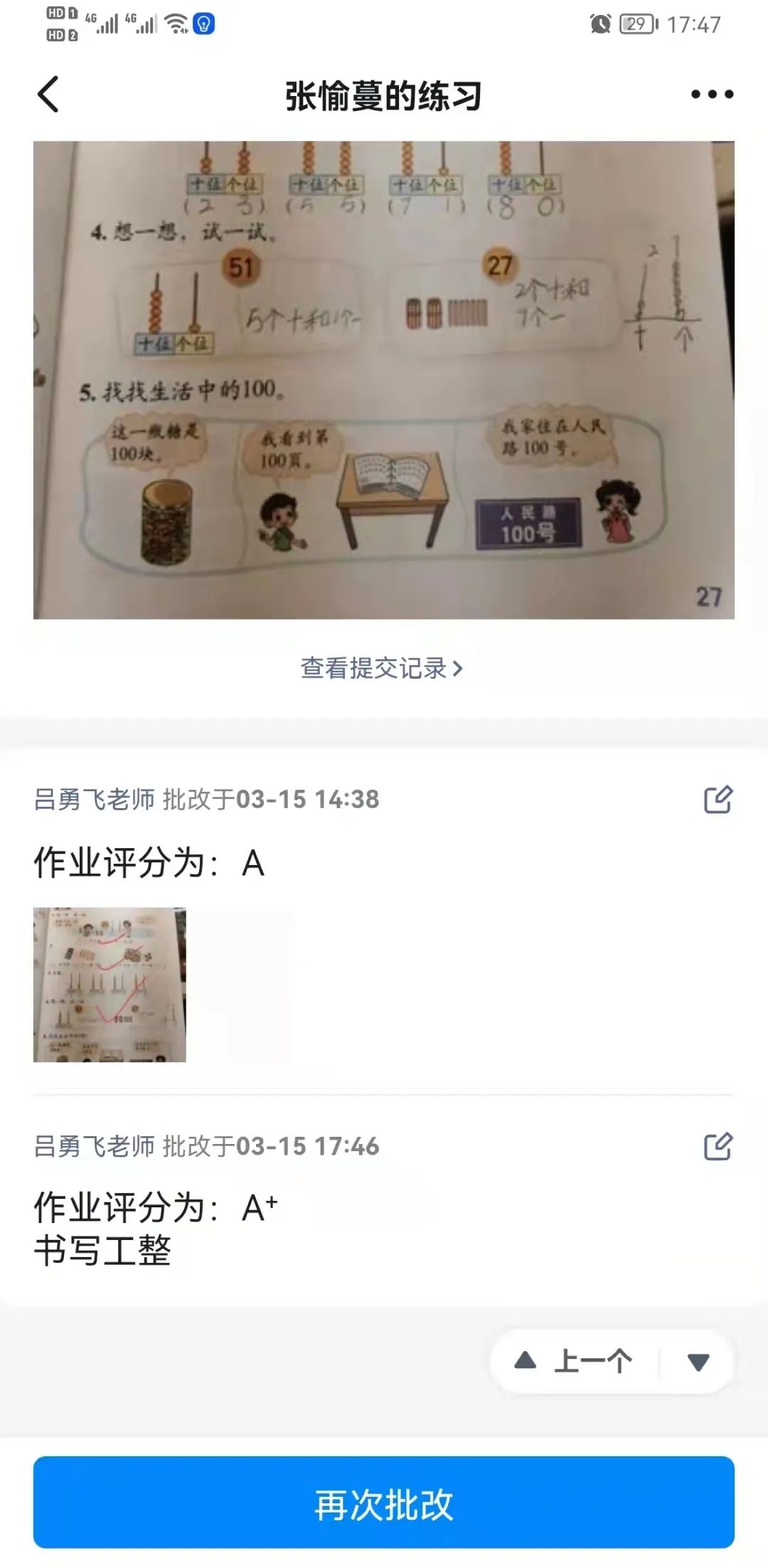Open the three-dot overflow menu

click(712, 95)
